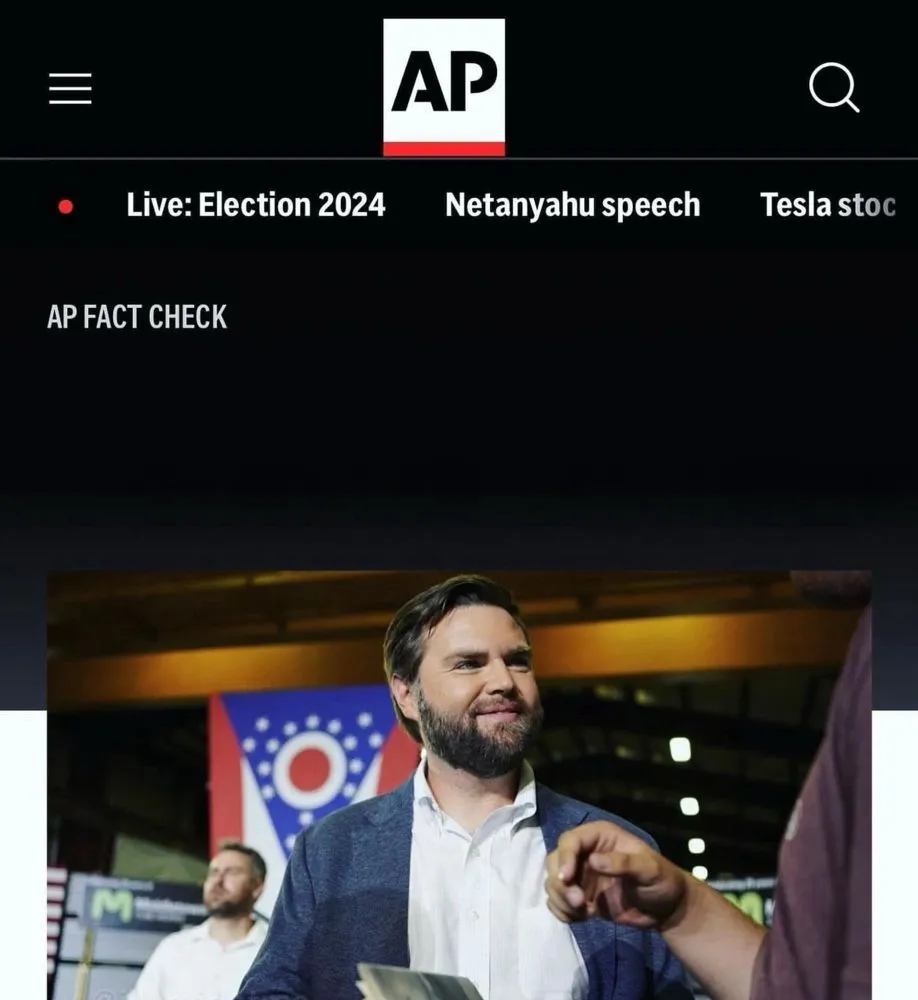Tap the AP FACT CHECK heading link
Image resolution: width=918 pixels, height=1000 pixels.
point(137,317)
